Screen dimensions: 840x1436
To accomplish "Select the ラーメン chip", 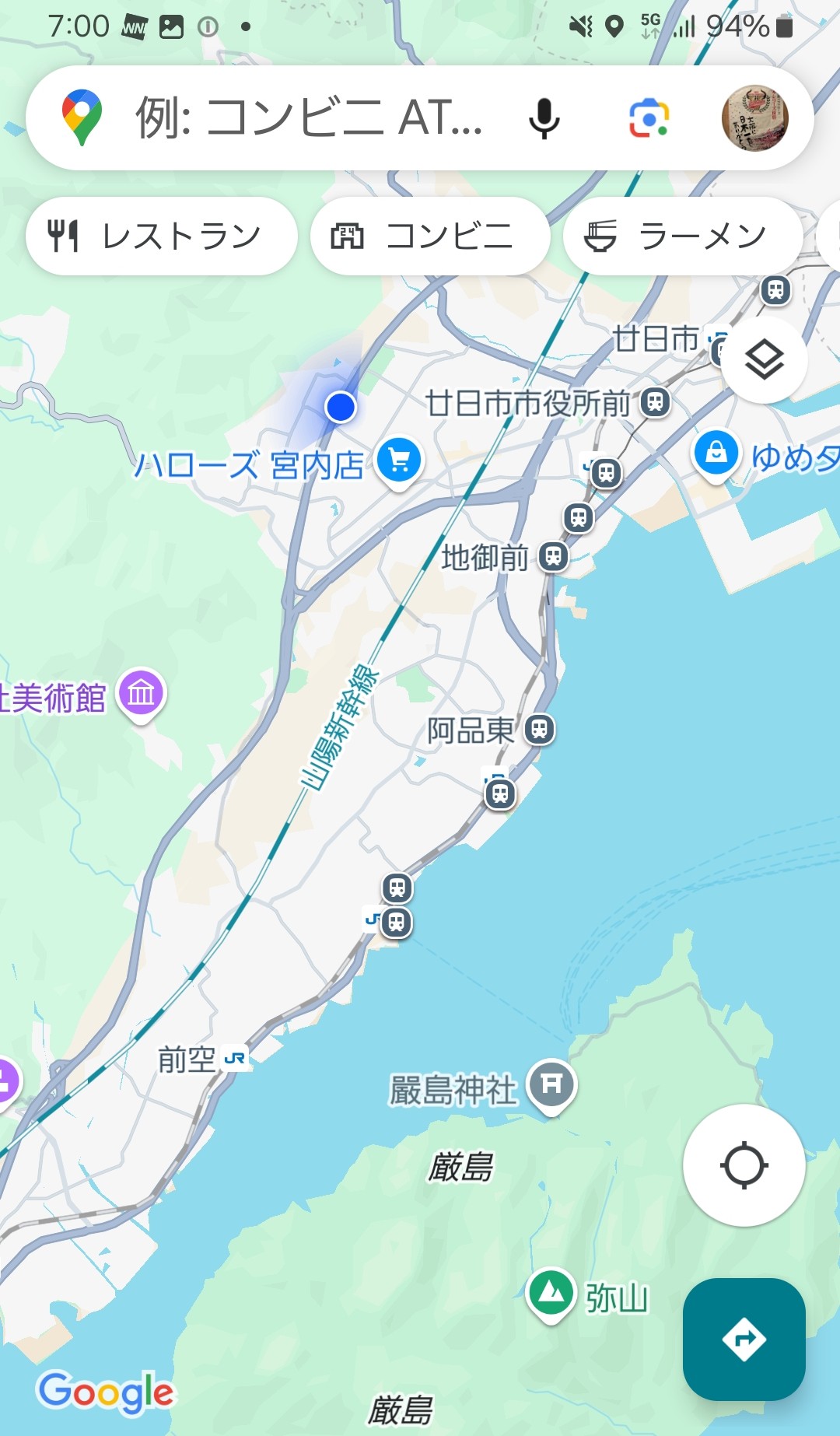I will (x=683, y=236).
